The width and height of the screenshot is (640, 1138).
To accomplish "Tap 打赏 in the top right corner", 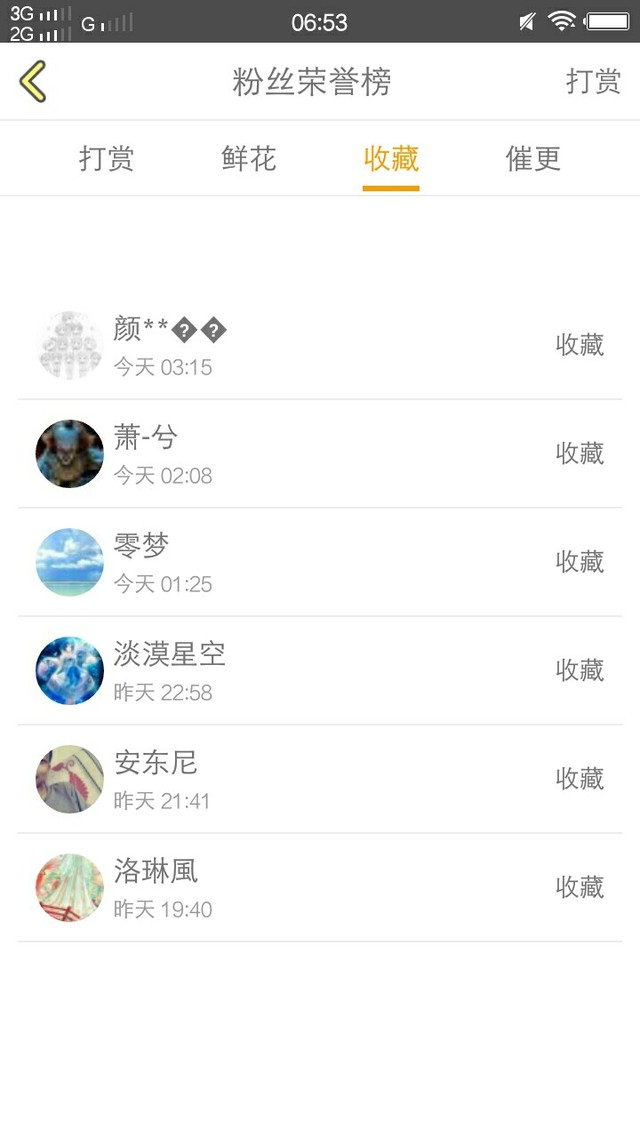I will (593, 82).
